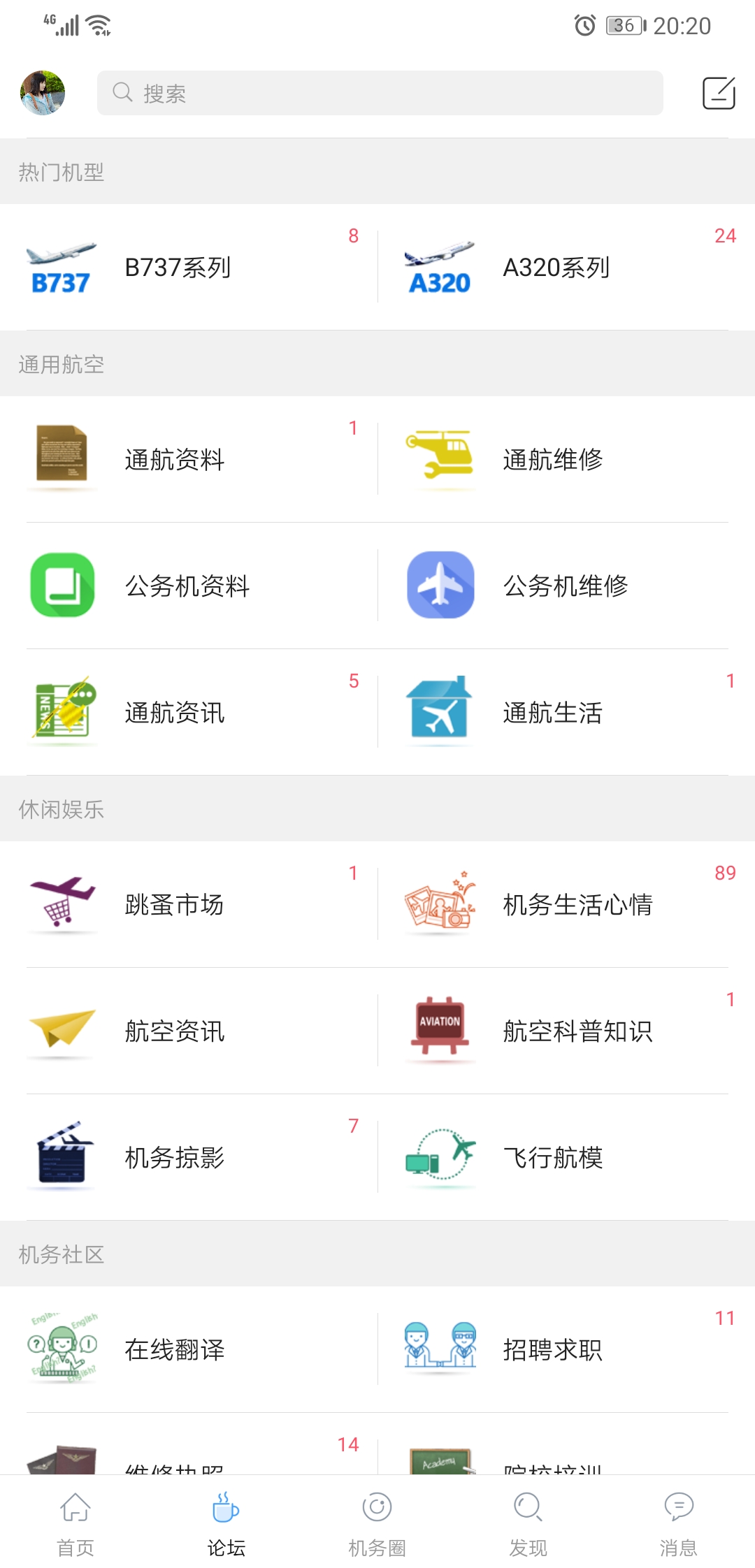
Task: Tap the search input field
Action: (380, 92)
